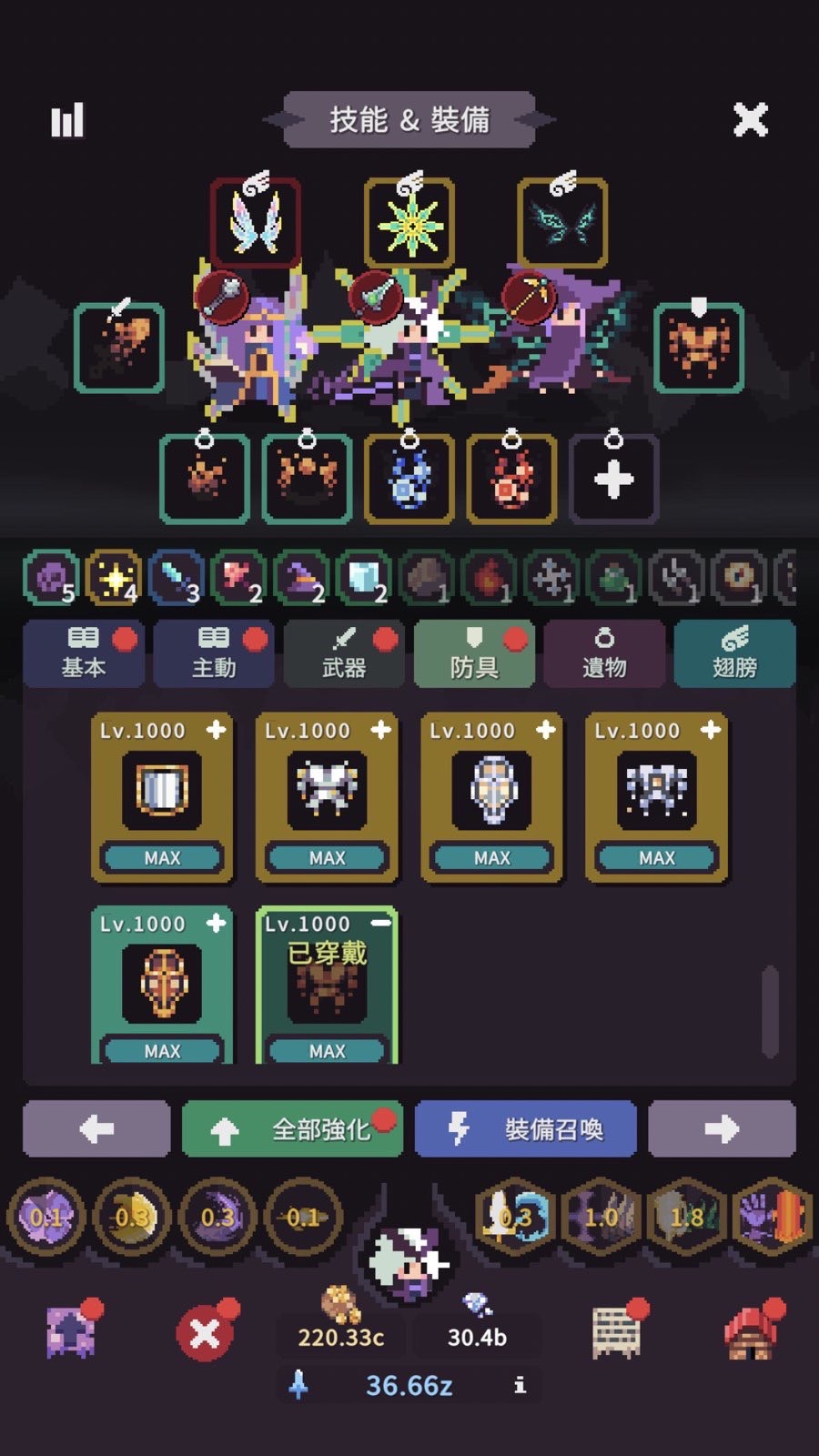
Task: Open the 遺物 tab
Action: (x=604, y=654)
